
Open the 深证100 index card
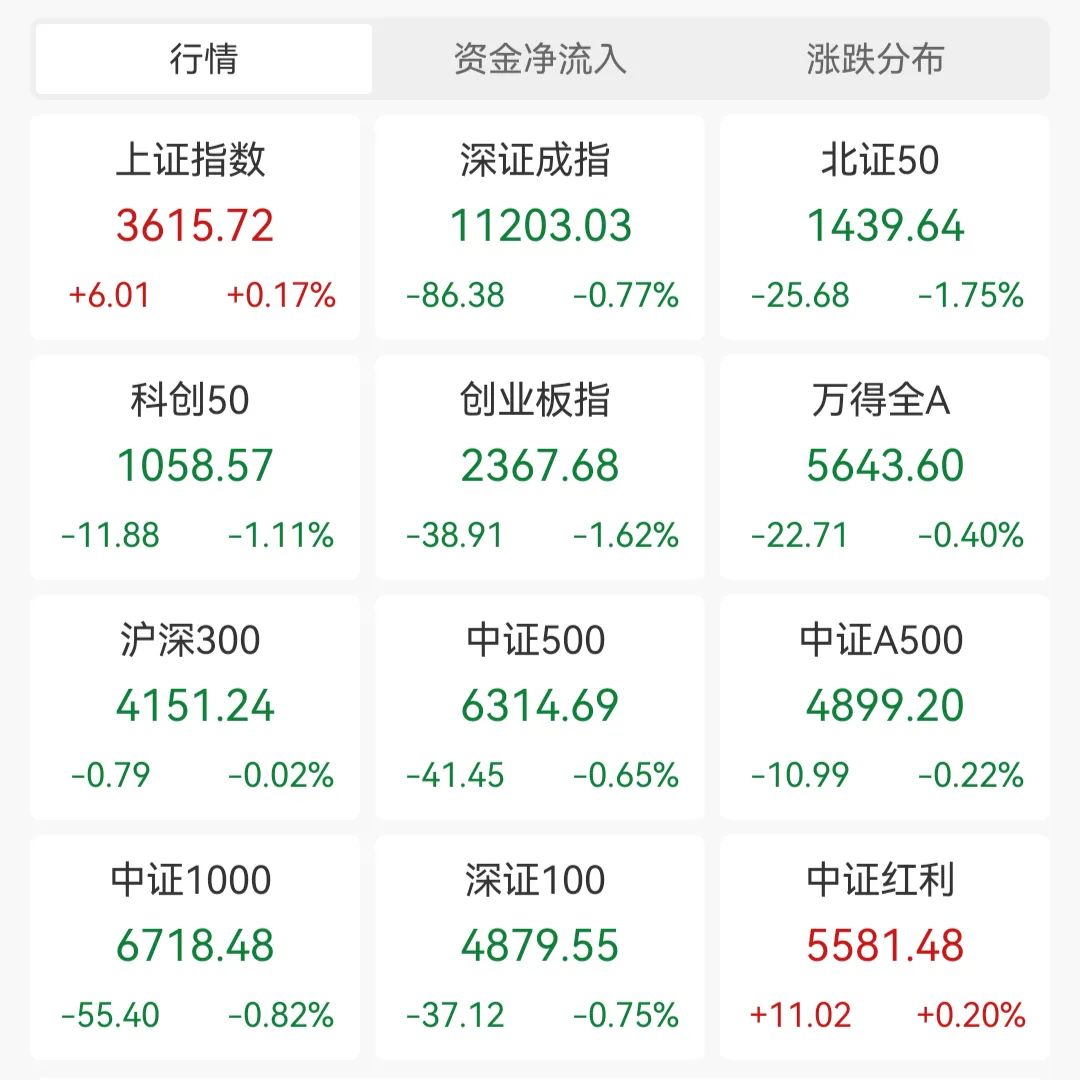pyautogui.click(x=540, y=947)
